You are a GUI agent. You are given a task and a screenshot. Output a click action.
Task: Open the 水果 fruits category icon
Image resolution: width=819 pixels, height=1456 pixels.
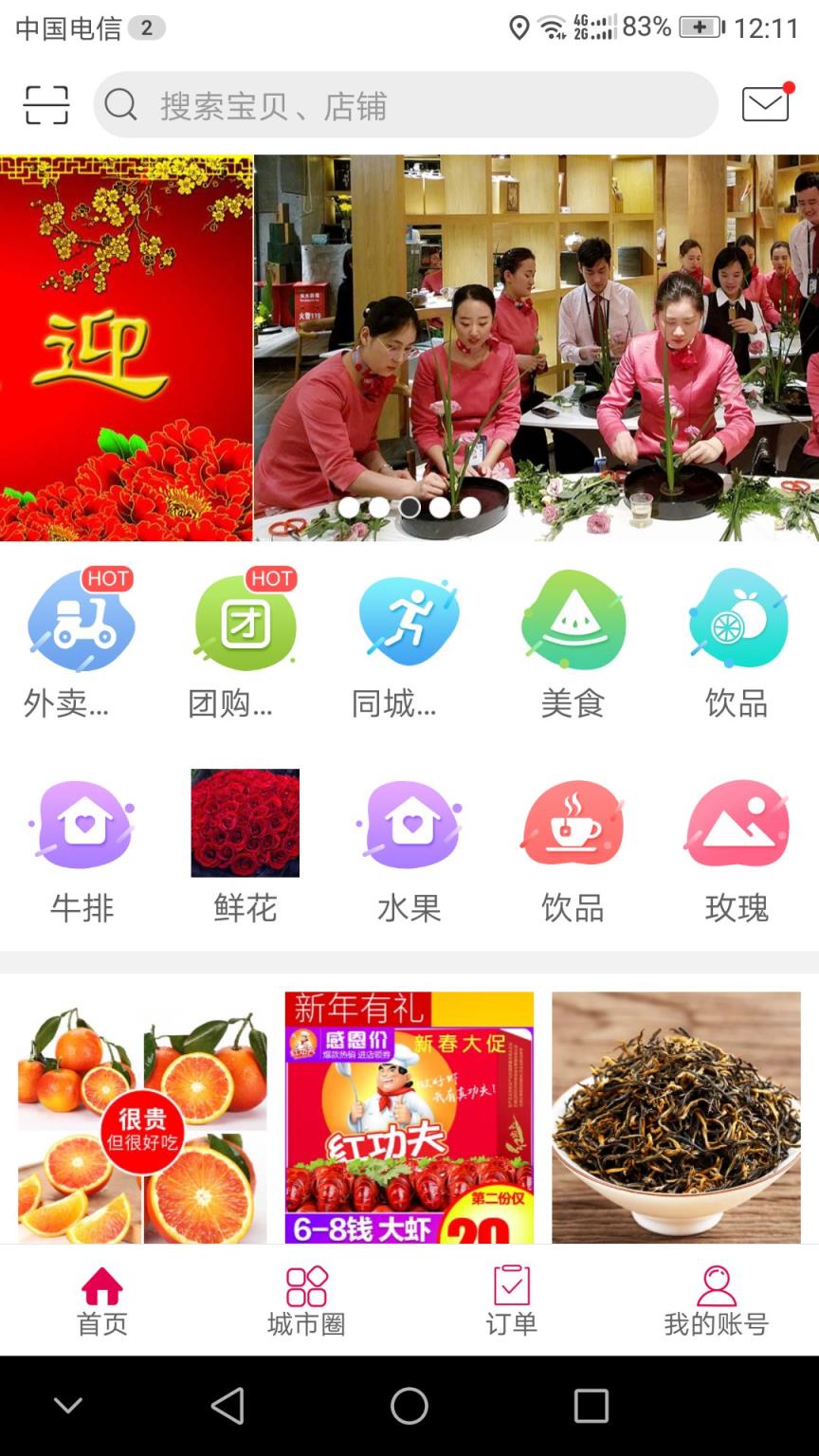(x=409, y=825)
